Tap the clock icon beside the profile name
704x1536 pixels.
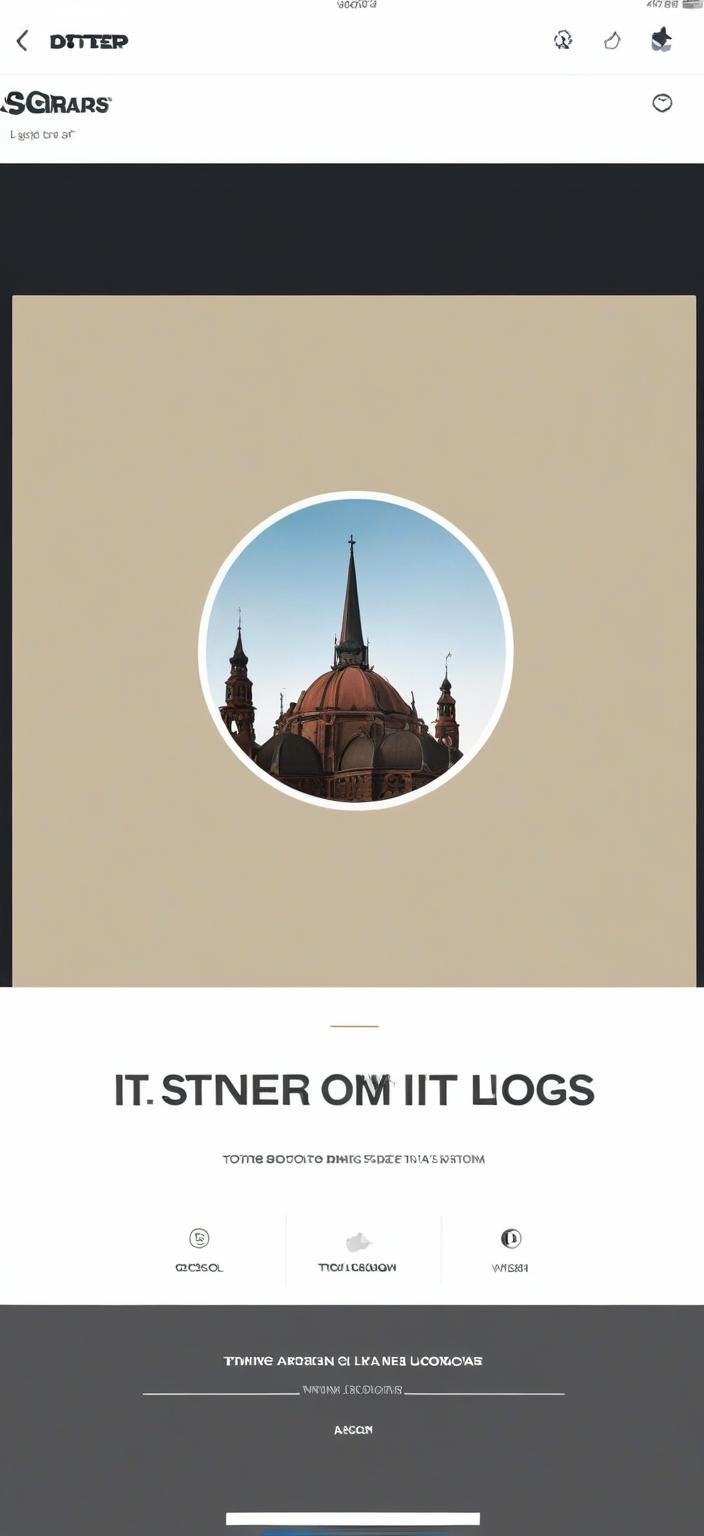[x=662, y=103]
